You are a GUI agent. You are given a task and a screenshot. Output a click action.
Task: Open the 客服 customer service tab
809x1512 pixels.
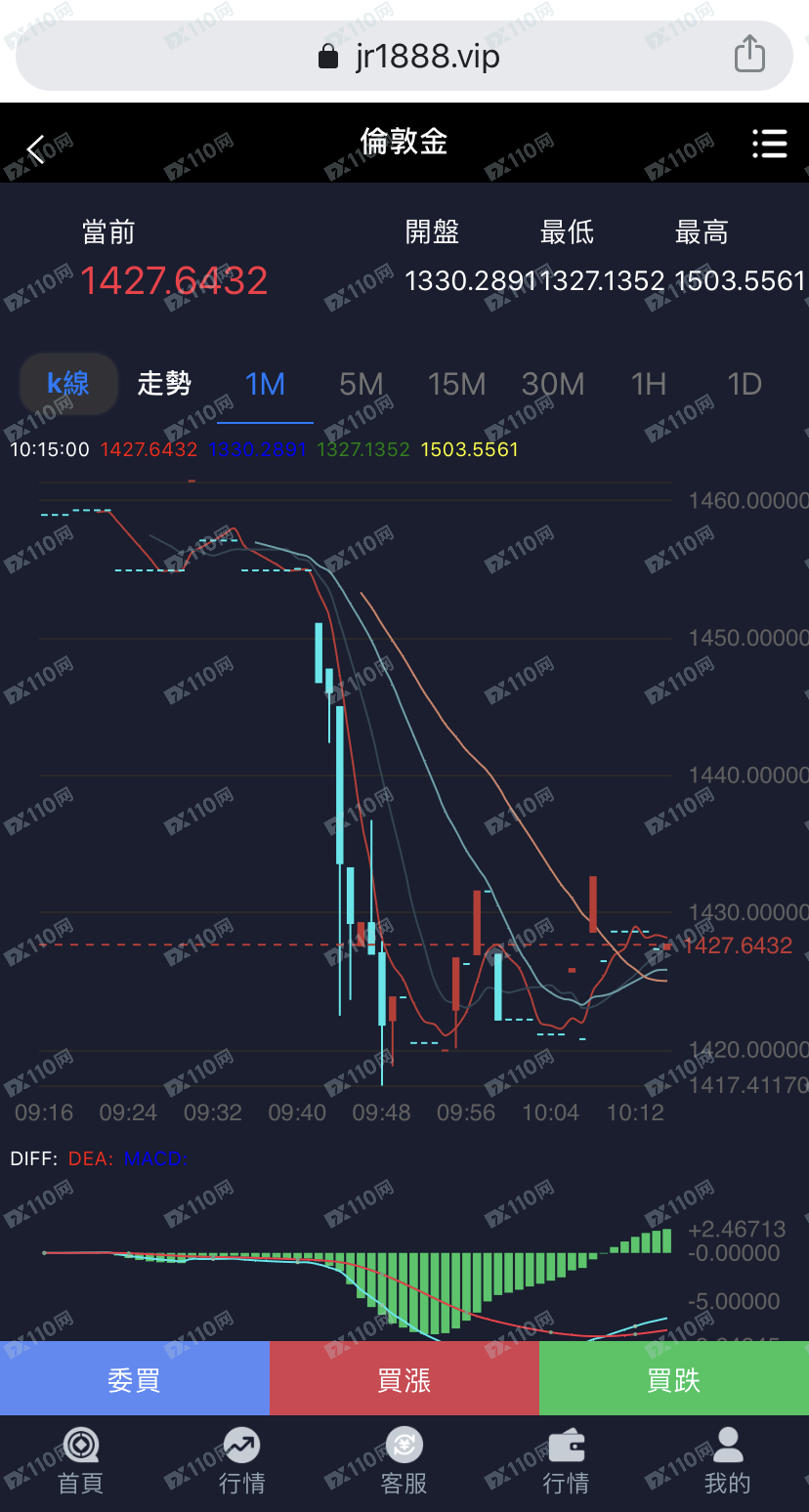[404, 1461]
